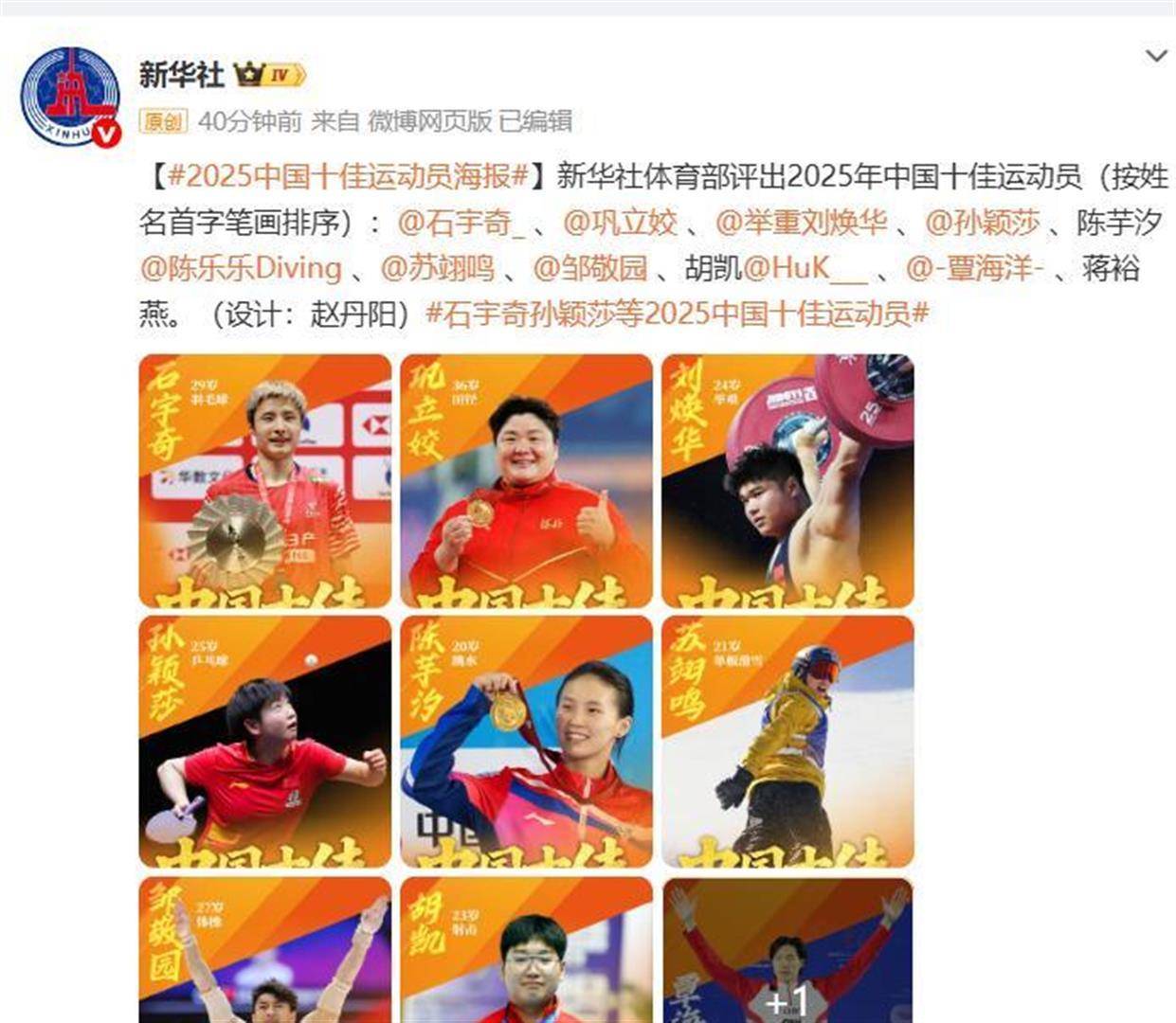Expand the post options chevron
This screenshot has height=1023, width=1176.
click(1155, 56)
